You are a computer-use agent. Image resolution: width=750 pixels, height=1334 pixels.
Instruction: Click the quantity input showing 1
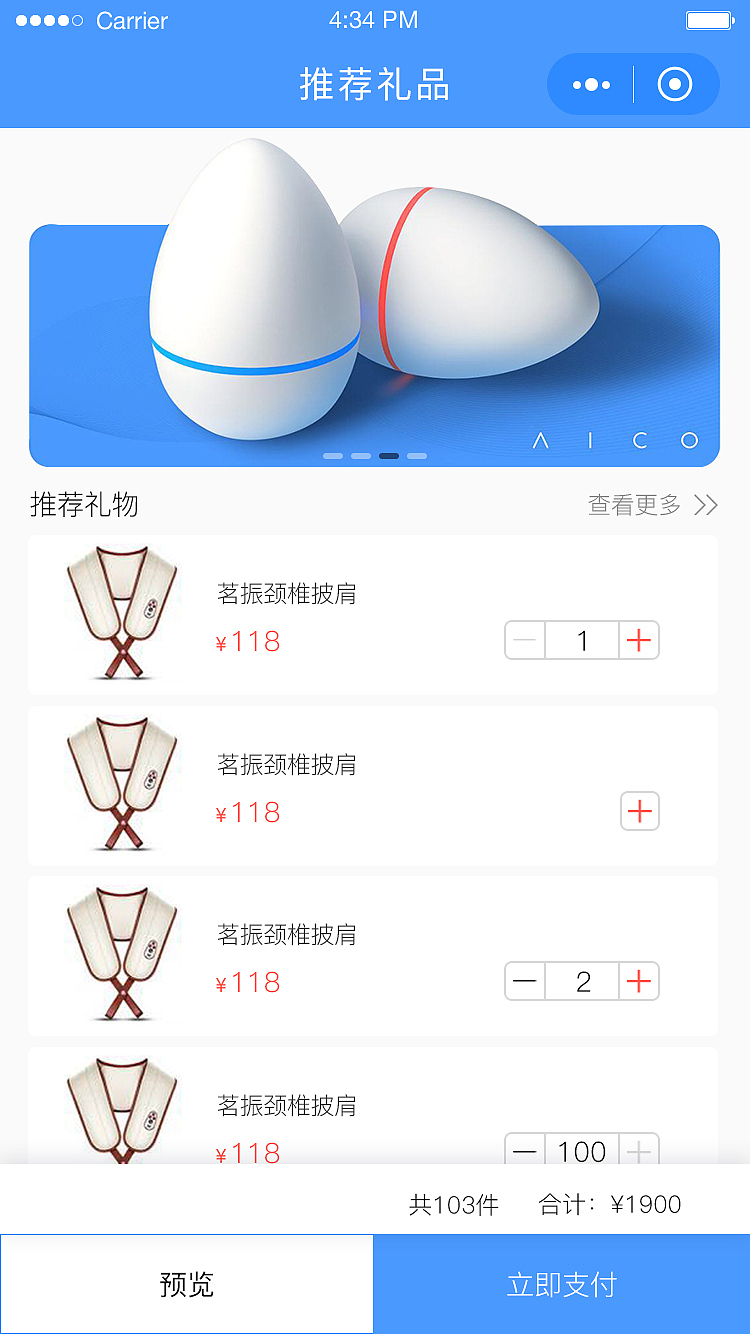click(x=581, y=640)
